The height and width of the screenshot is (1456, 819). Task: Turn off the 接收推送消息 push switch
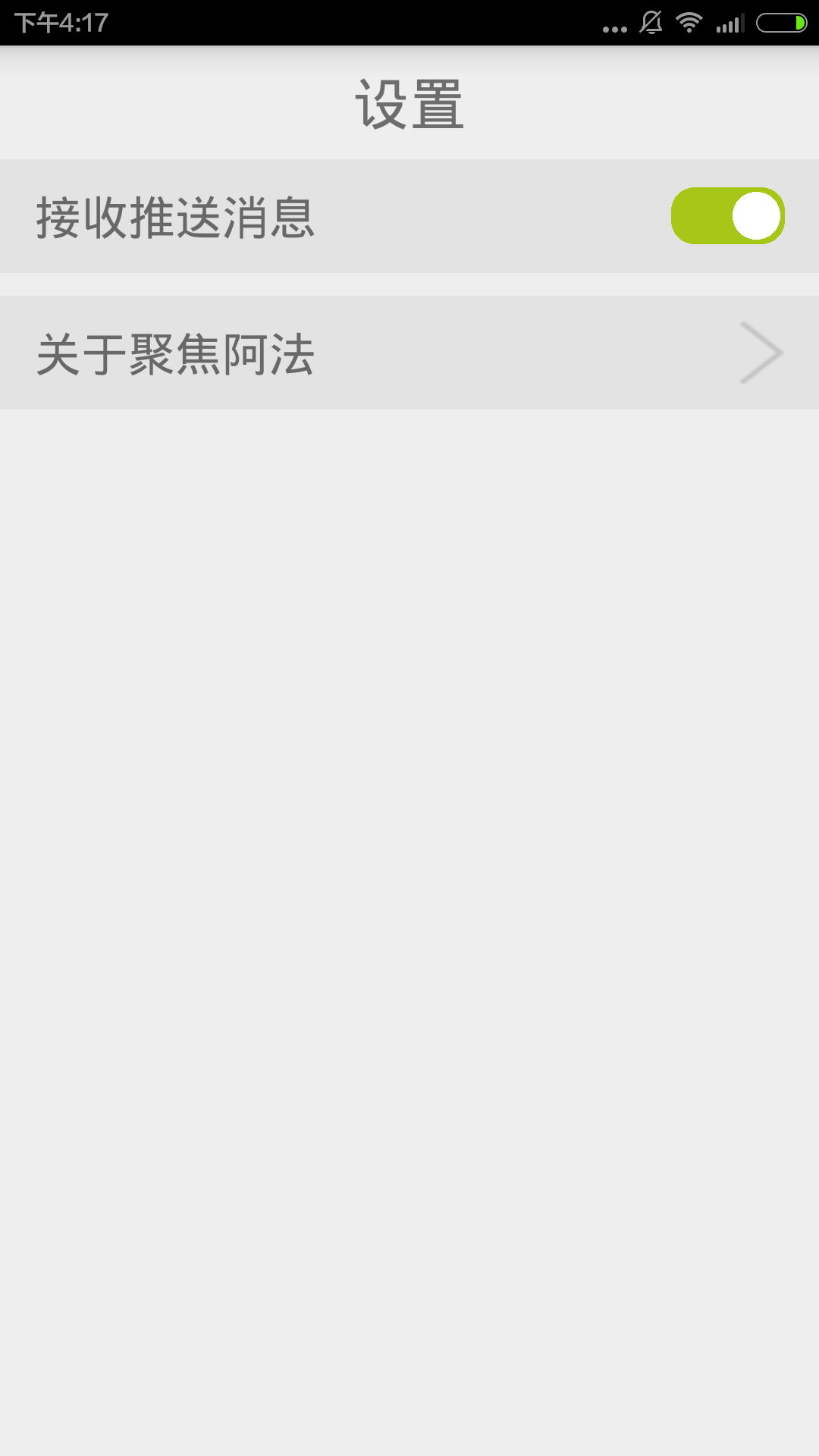click(x=727, y=216)
